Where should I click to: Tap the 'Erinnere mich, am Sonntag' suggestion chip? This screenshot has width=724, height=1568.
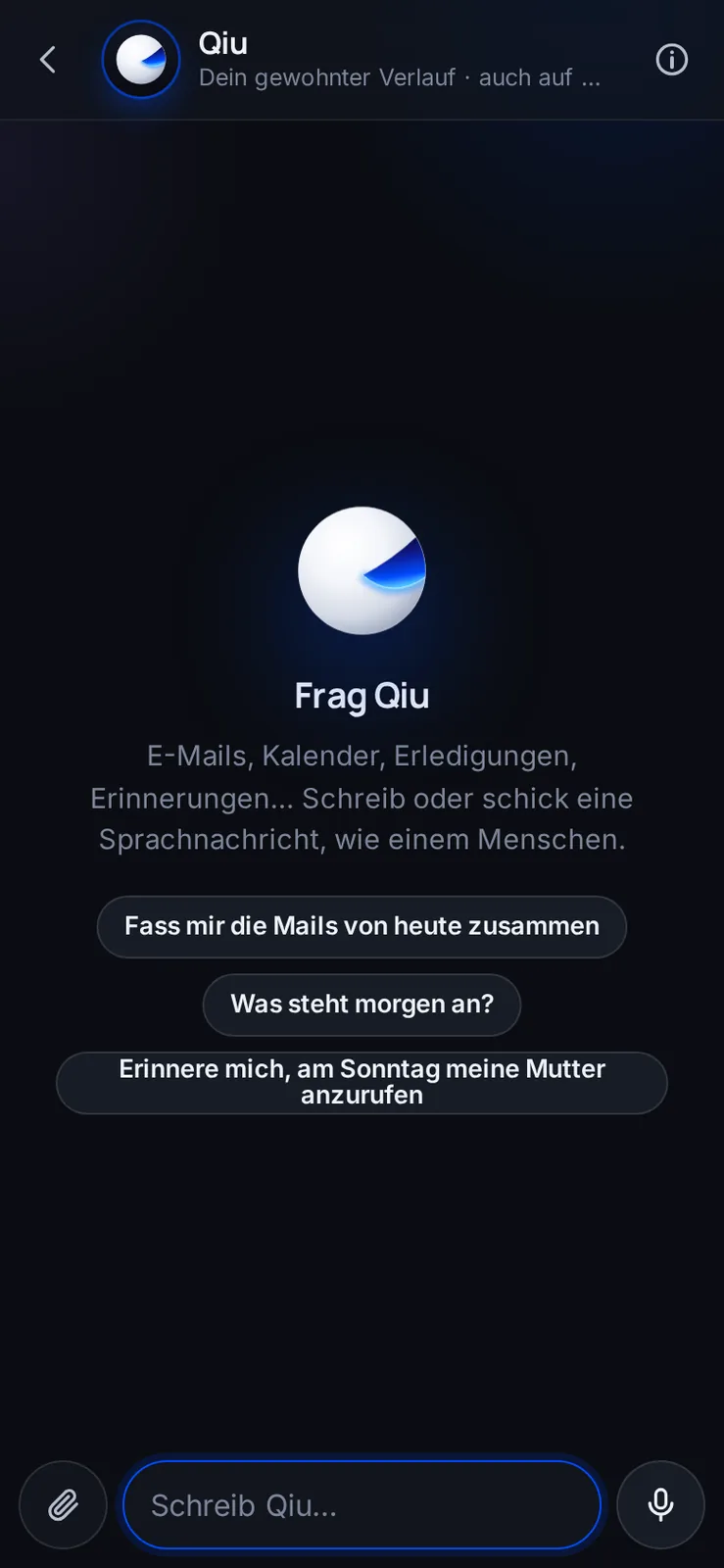coord(362,1083)
